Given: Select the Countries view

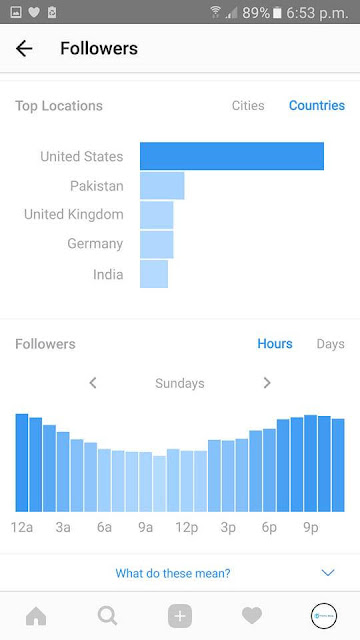Looking at the screenshot, I should point(317,106).
